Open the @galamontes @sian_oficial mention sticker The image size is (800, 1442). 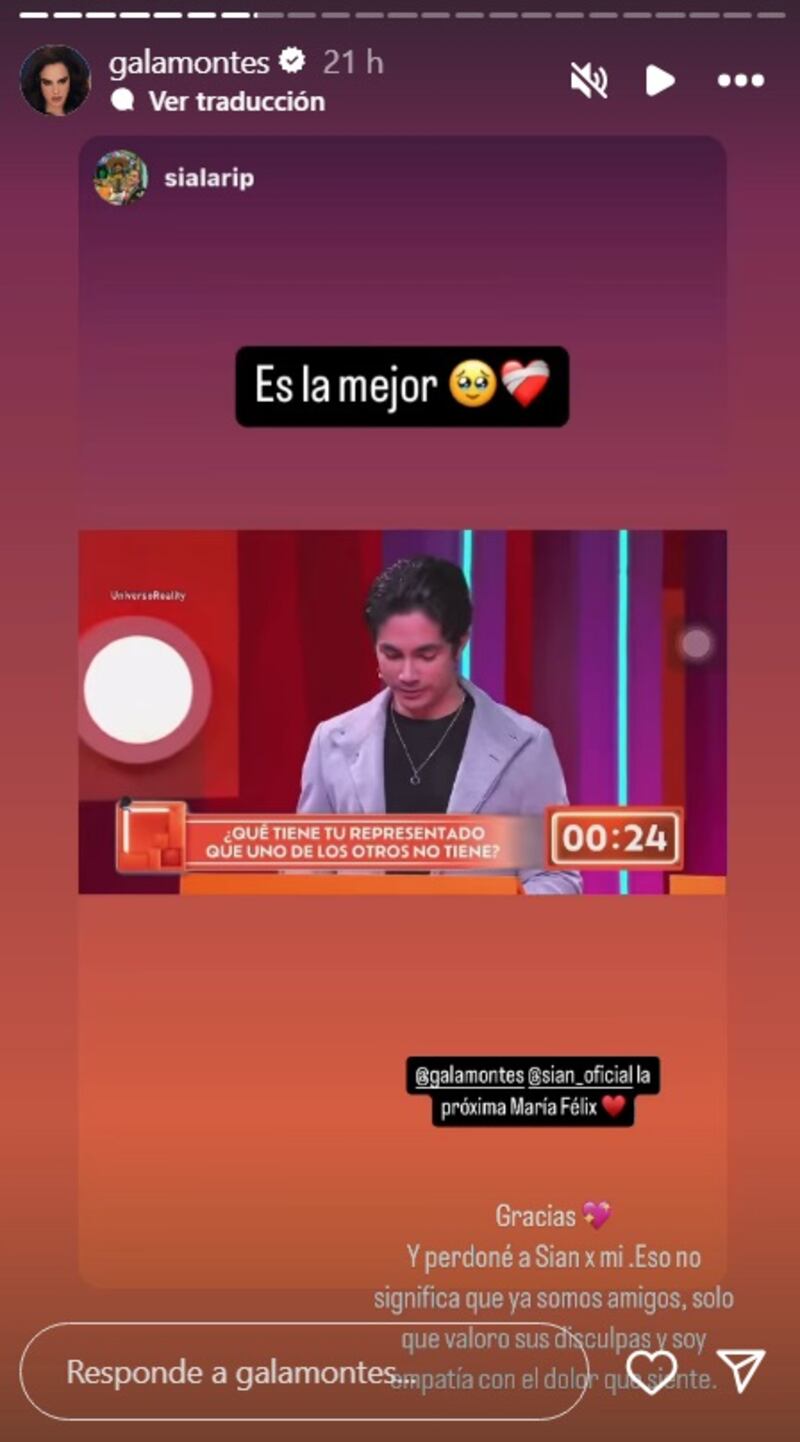(x=536, y=1091)
